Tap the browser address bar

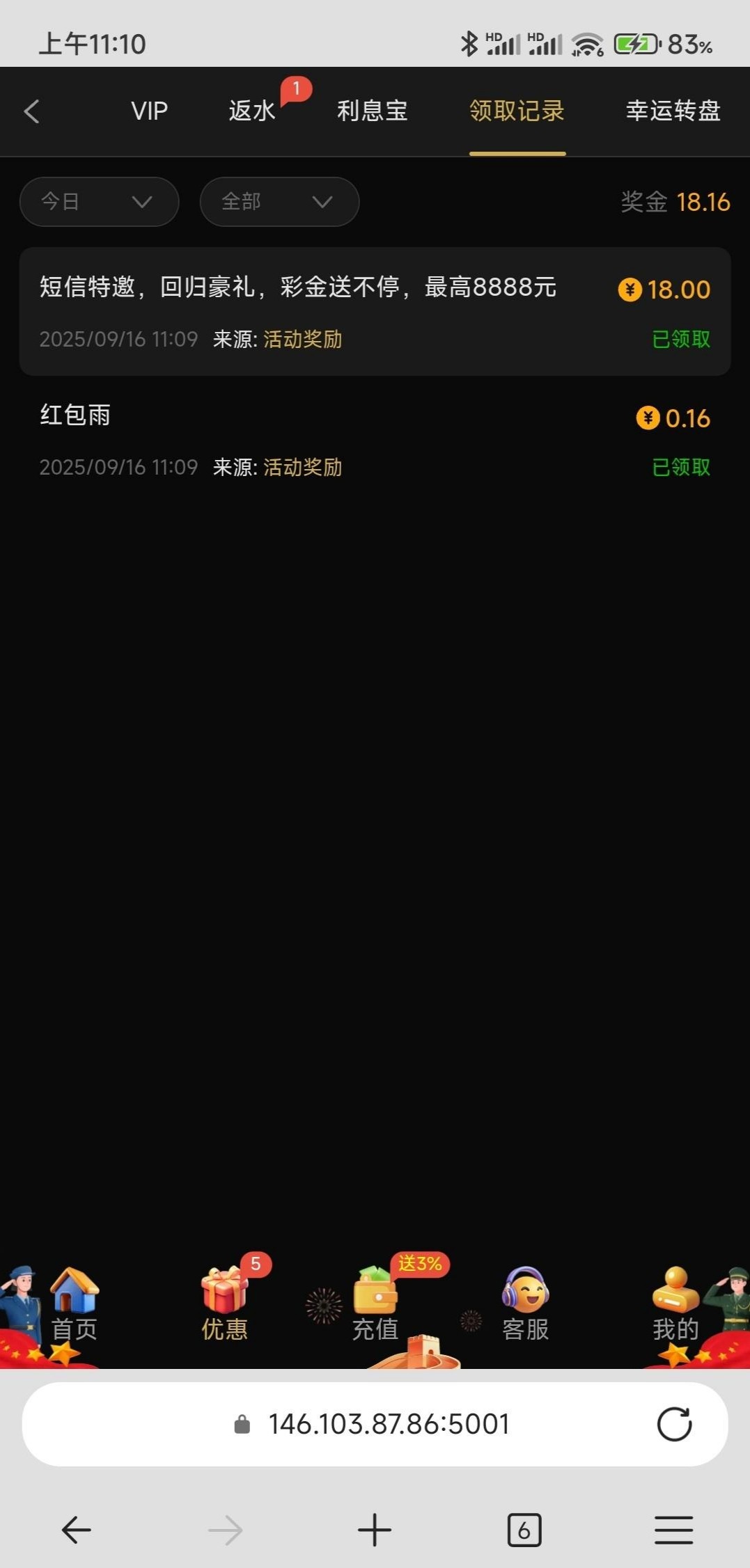pos(376,1424)
